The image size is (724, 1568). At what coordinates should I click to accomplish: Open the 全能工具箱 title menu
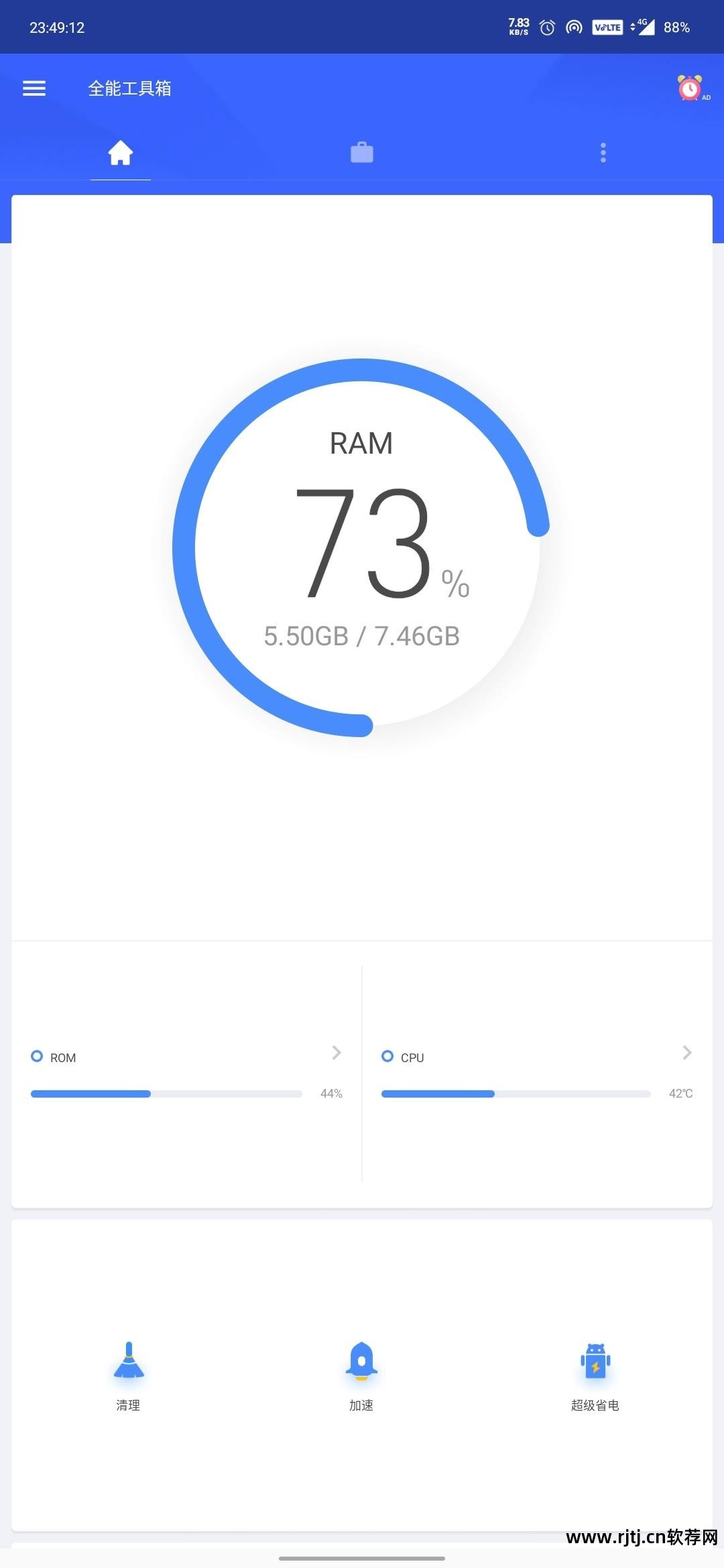131,88
